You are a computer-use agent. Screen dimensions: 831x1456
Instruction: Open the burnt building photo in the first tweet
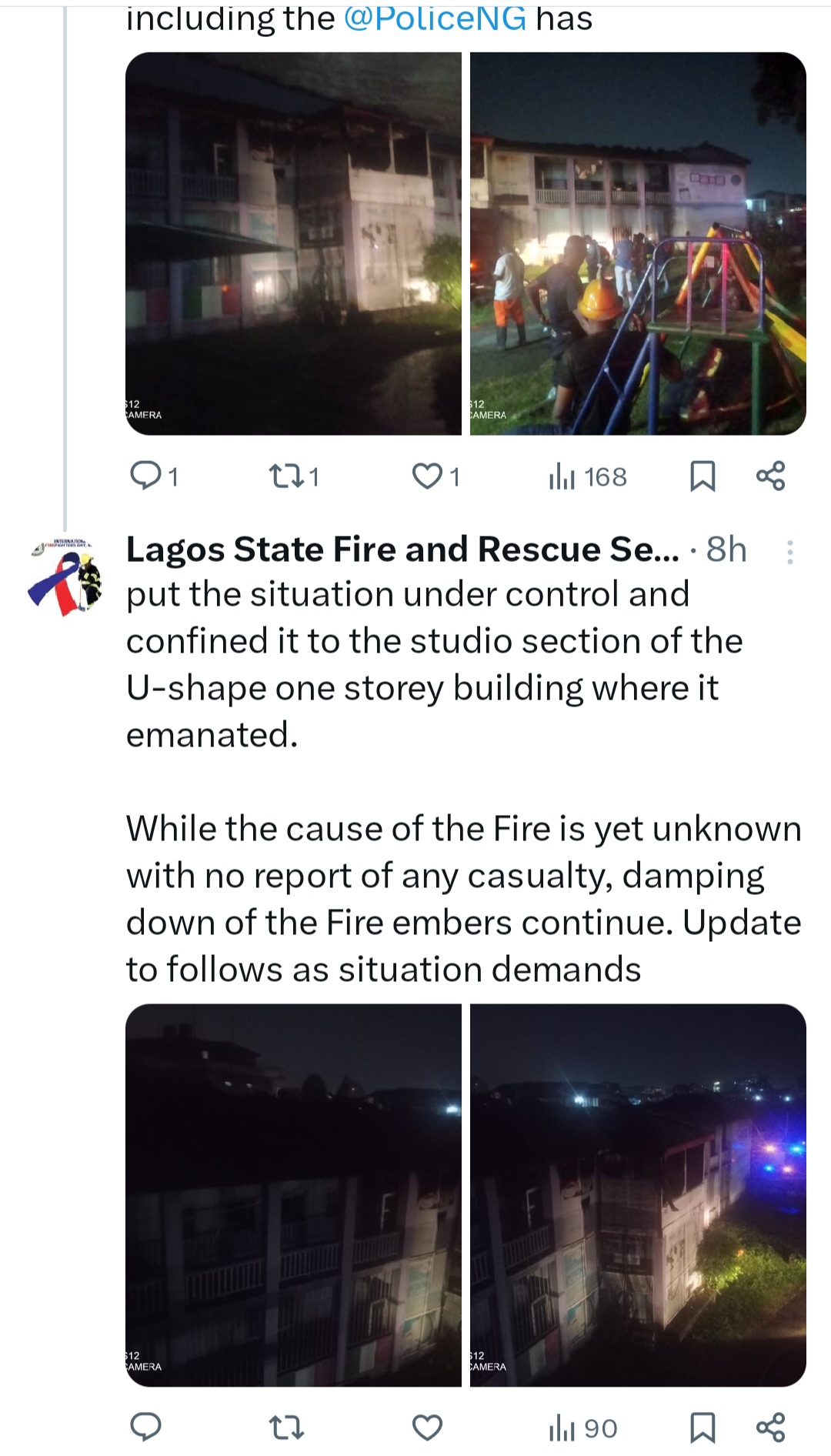point(293,243)
